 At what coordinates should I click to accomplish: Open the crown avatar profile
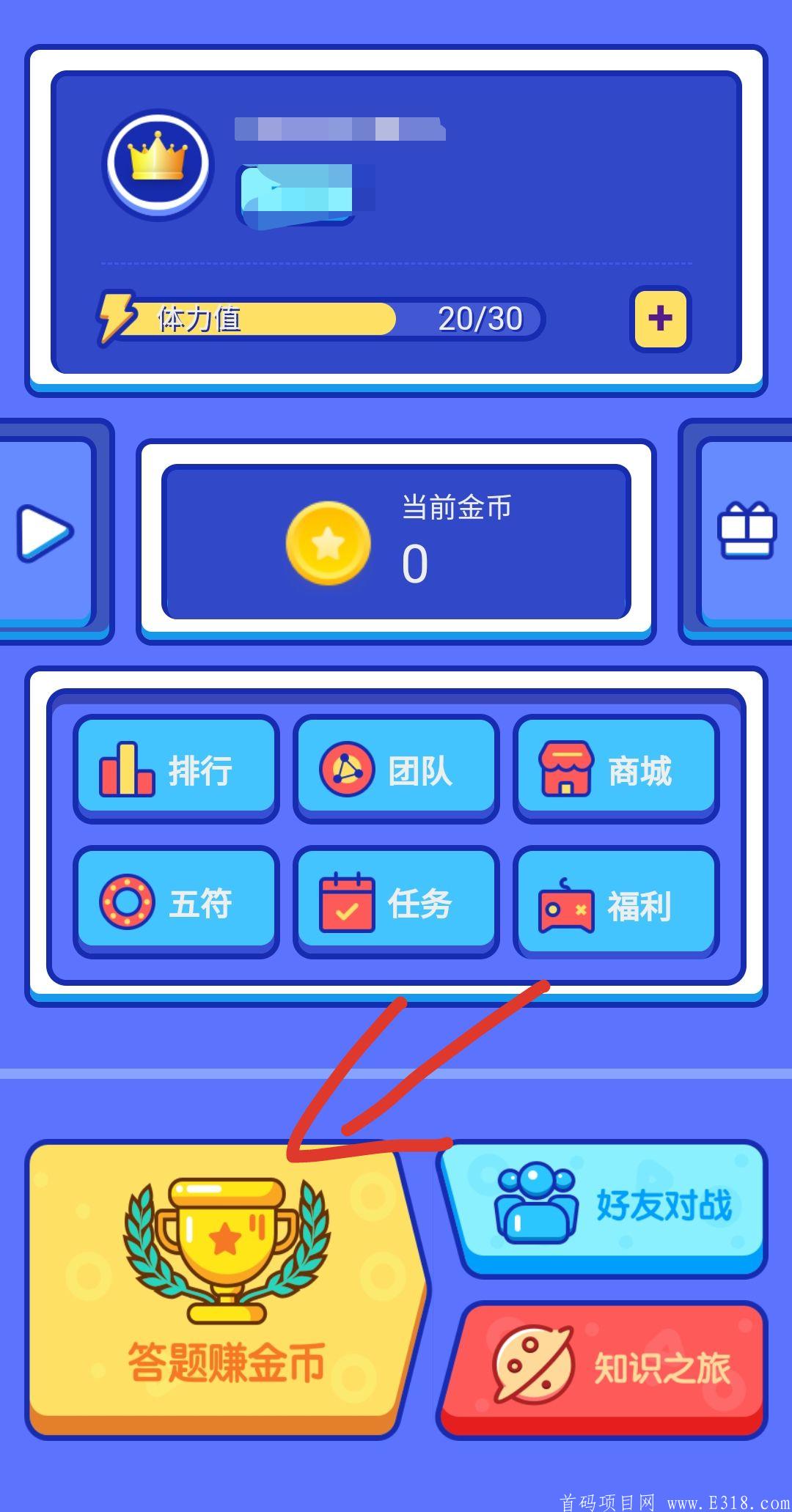[158, 164]
